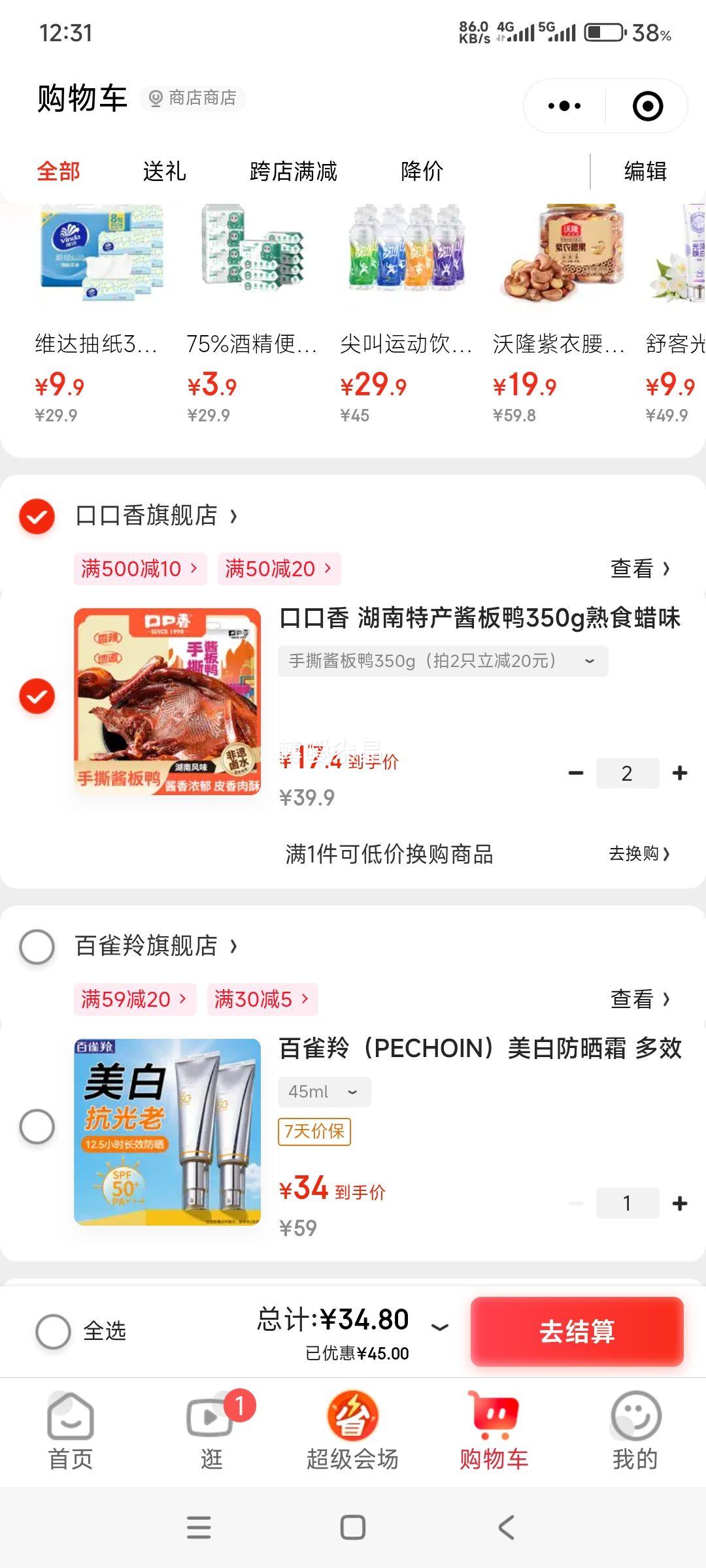Go to 去换购 discounted add-on items

(639, 854)
